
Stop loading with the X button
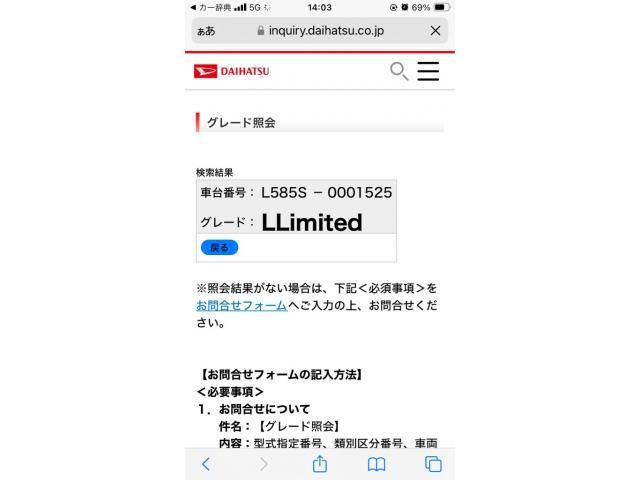435,31
